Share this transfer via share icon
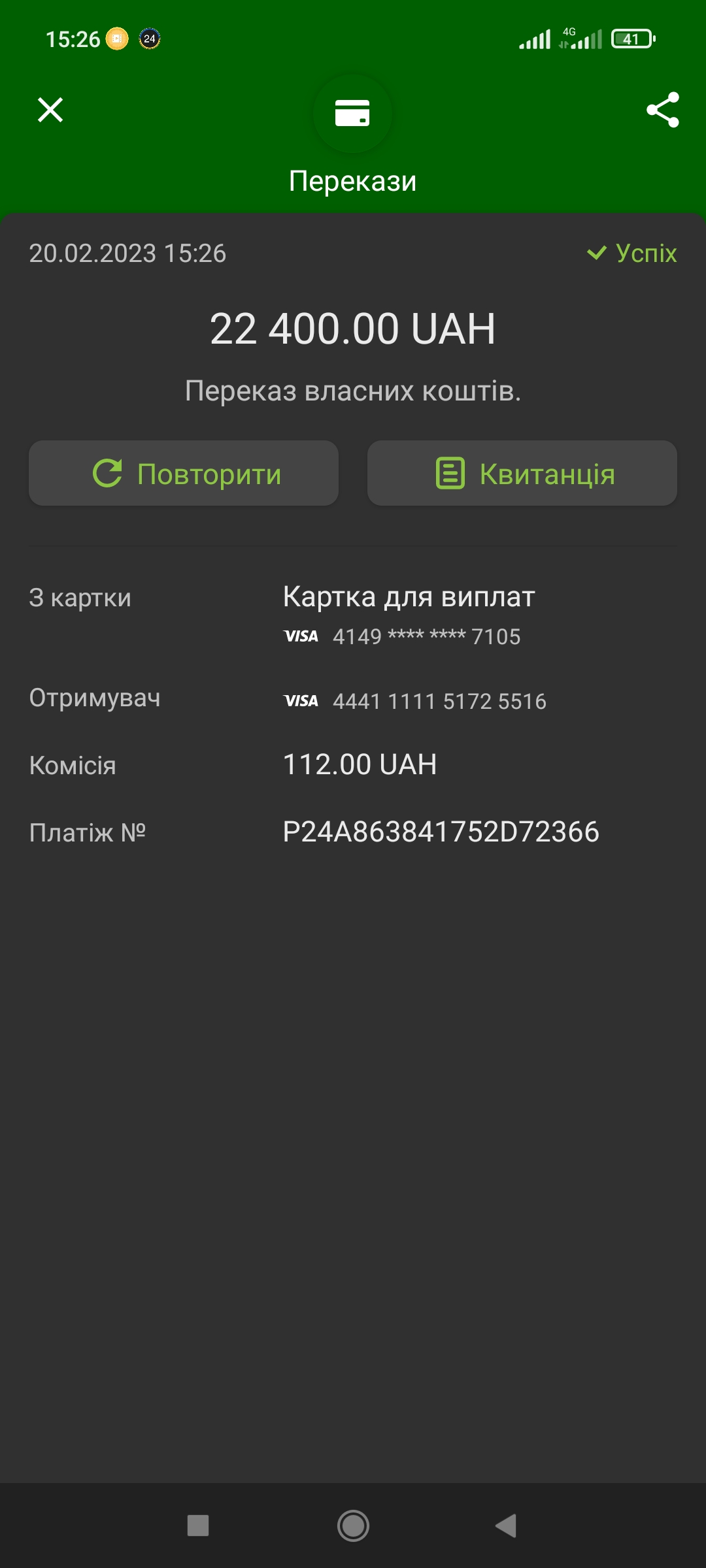 click(663, 110)
